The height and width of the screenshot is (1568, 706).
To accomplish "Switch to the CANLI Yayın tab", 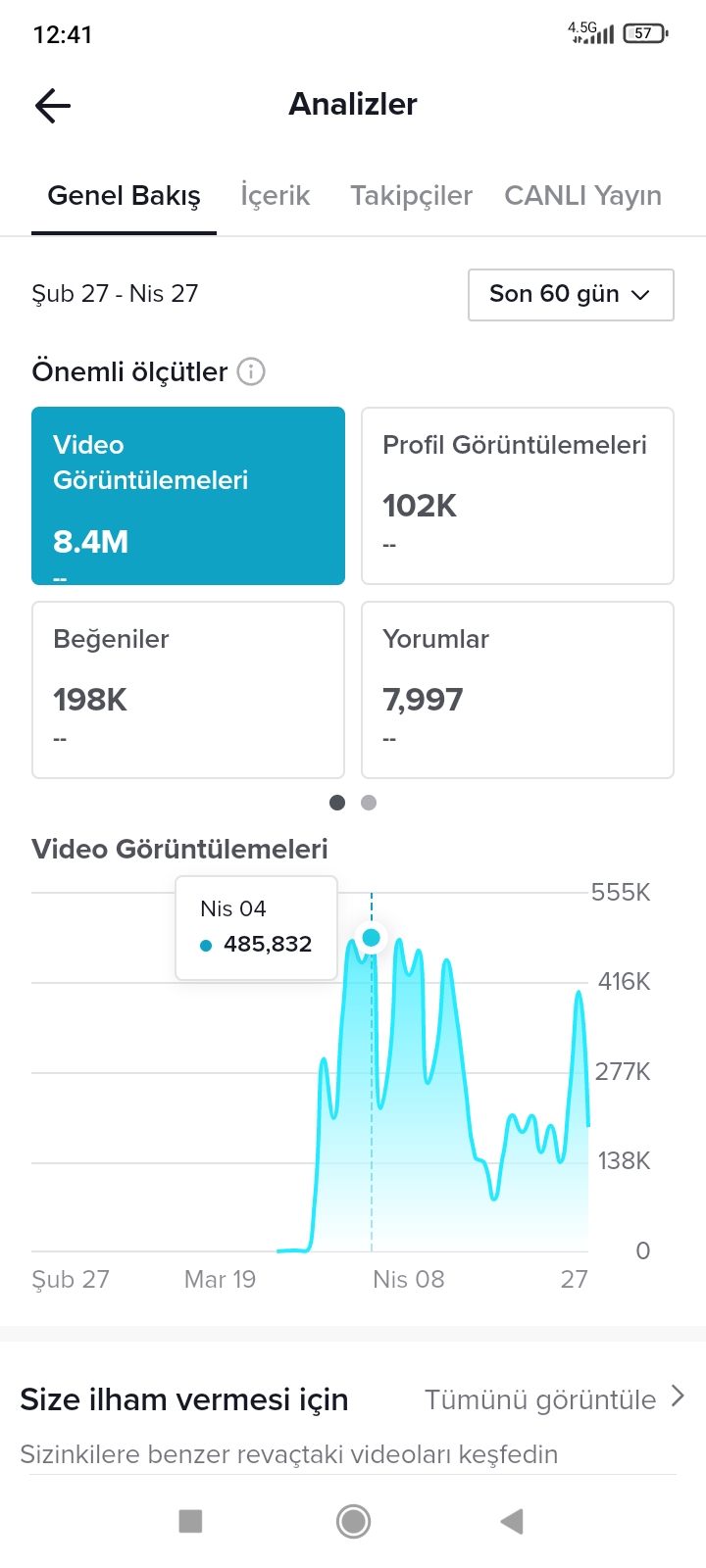I will pyautogui.click(x=582, y=196).
